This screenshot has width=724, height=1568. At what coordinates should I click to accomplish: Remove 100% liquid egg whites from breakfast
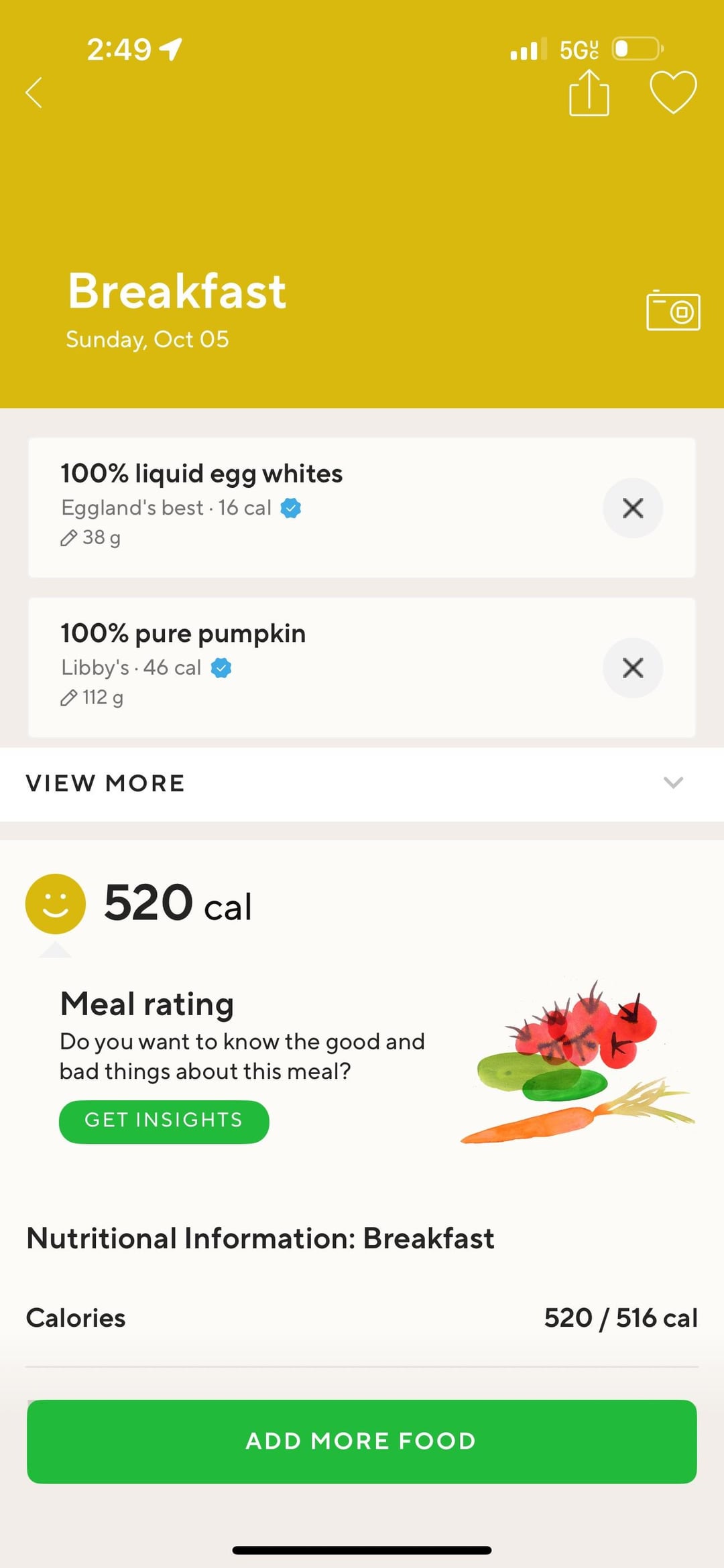pos(632,508)
